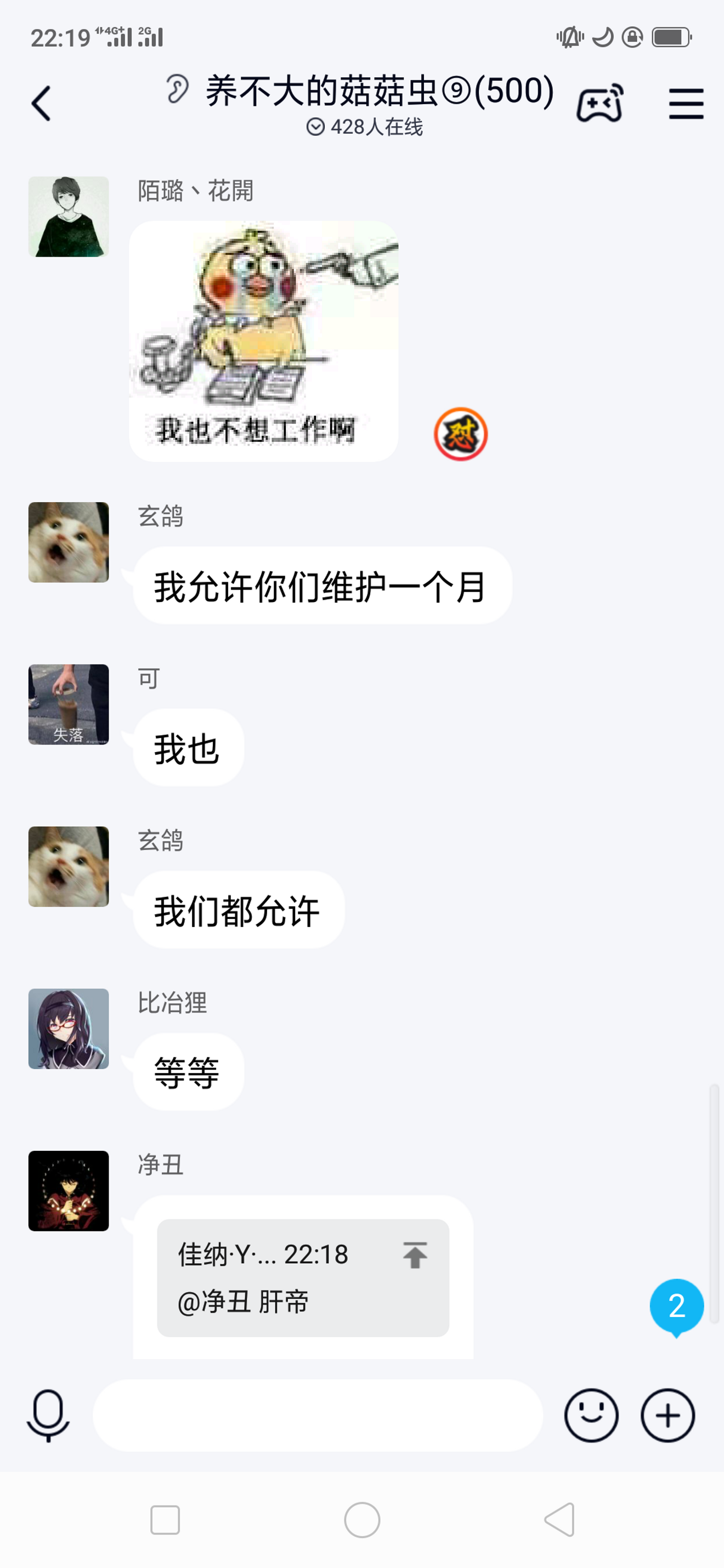
Task: Tap the red 怼 reaction icon
Action: click(460, 434)
